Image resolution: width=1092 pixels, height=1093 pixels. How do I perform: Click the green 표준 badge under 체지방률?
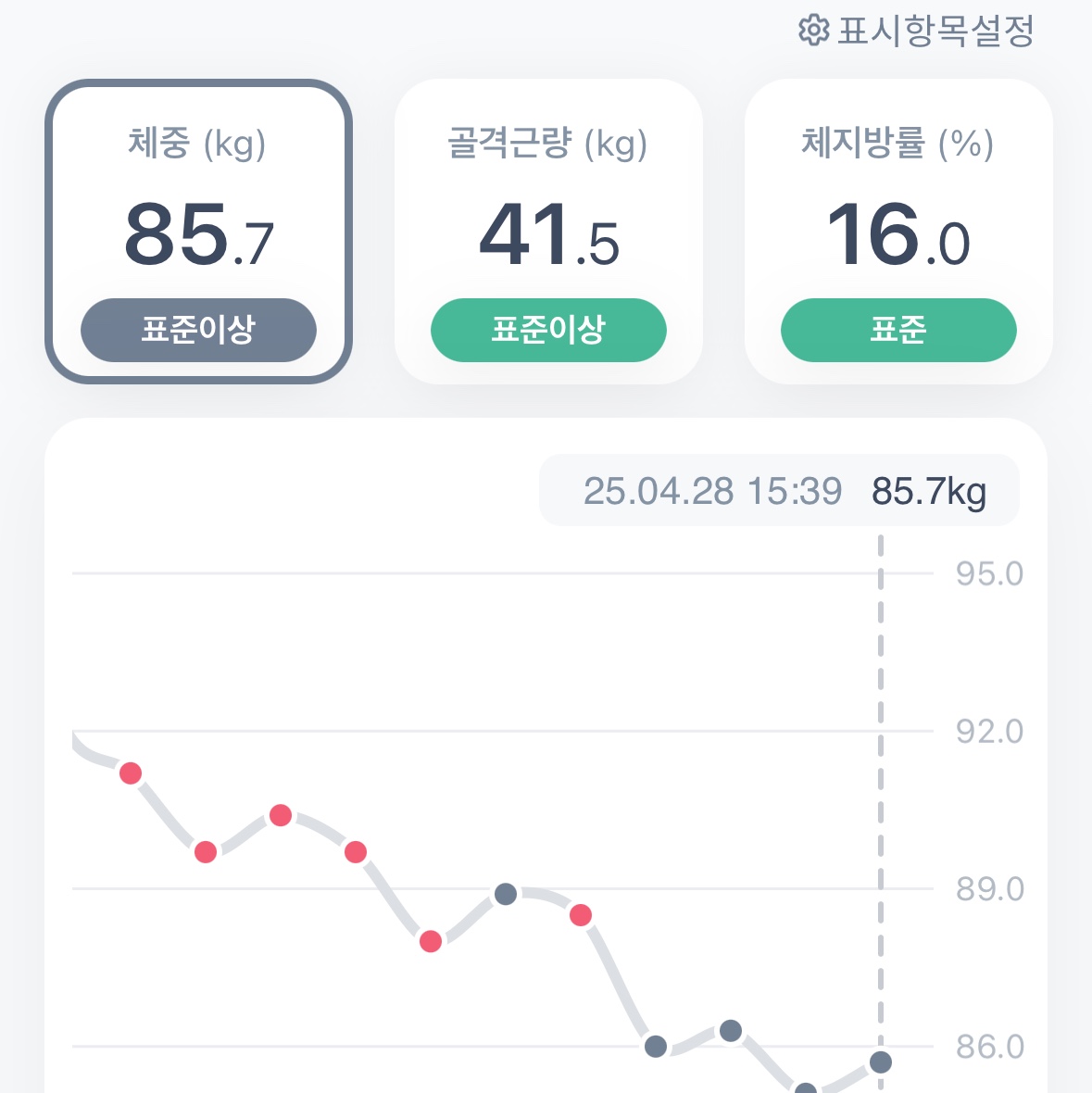(x=897, y=330)
